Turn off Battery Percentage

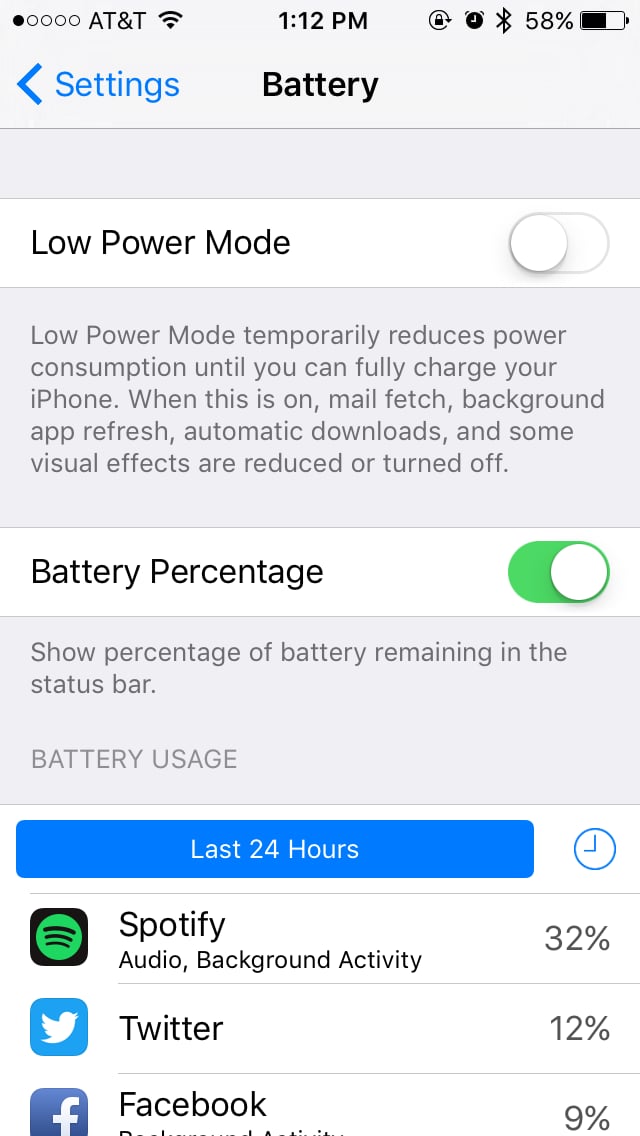tap(559, 572)
